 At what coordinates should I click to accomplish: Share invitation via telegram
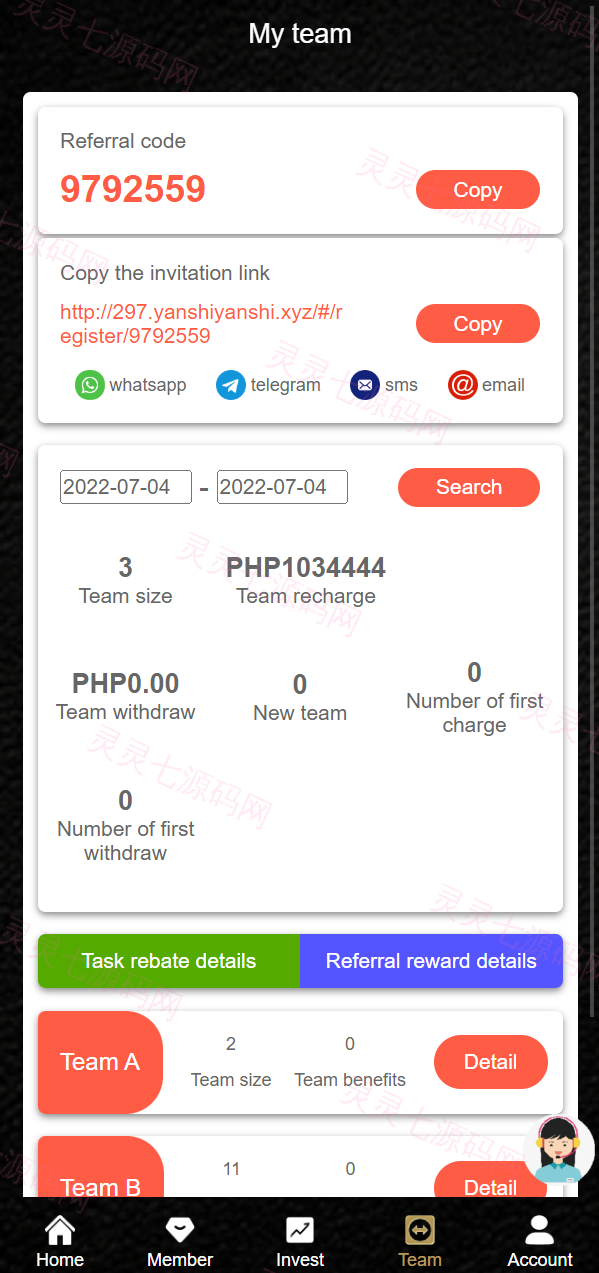[268, 385]
